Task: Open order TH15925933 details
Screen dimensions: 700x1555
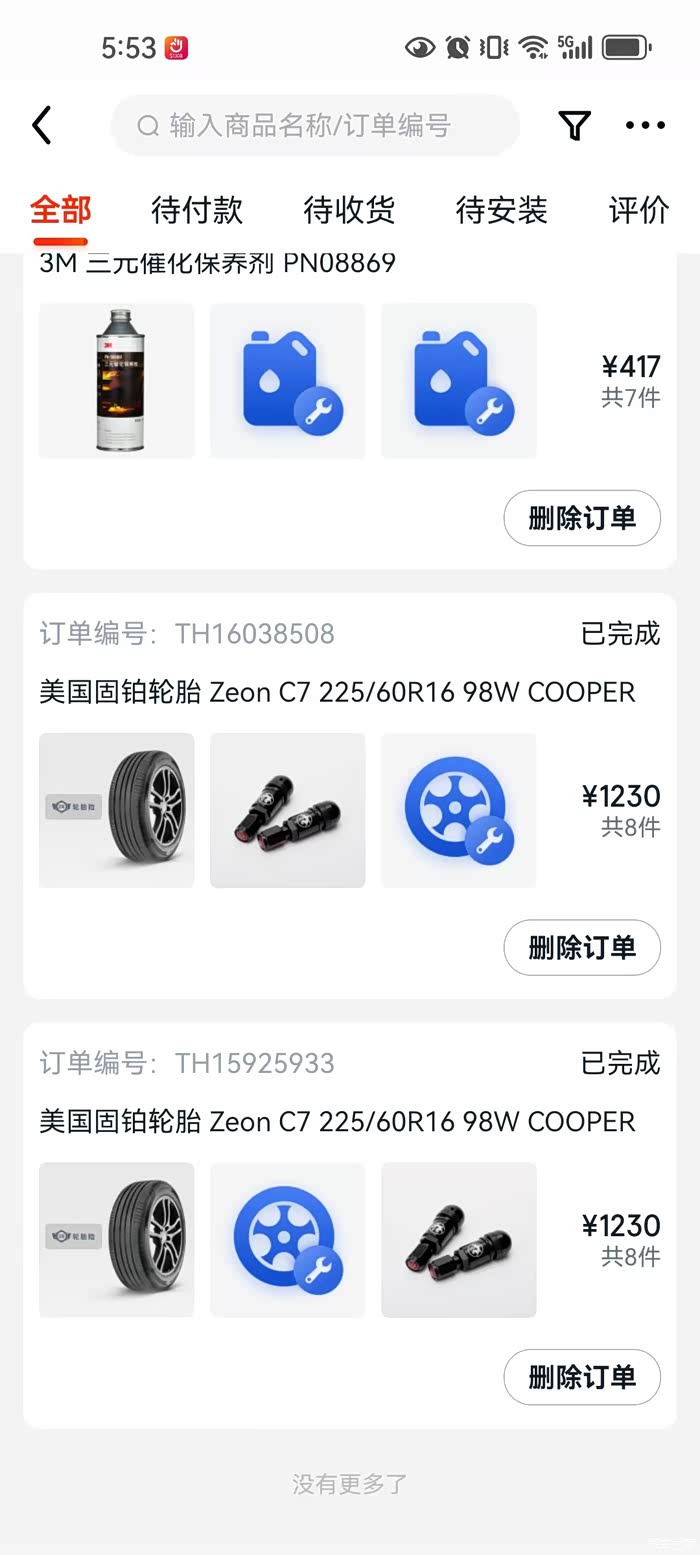Action: click(x=337, y=1122)
